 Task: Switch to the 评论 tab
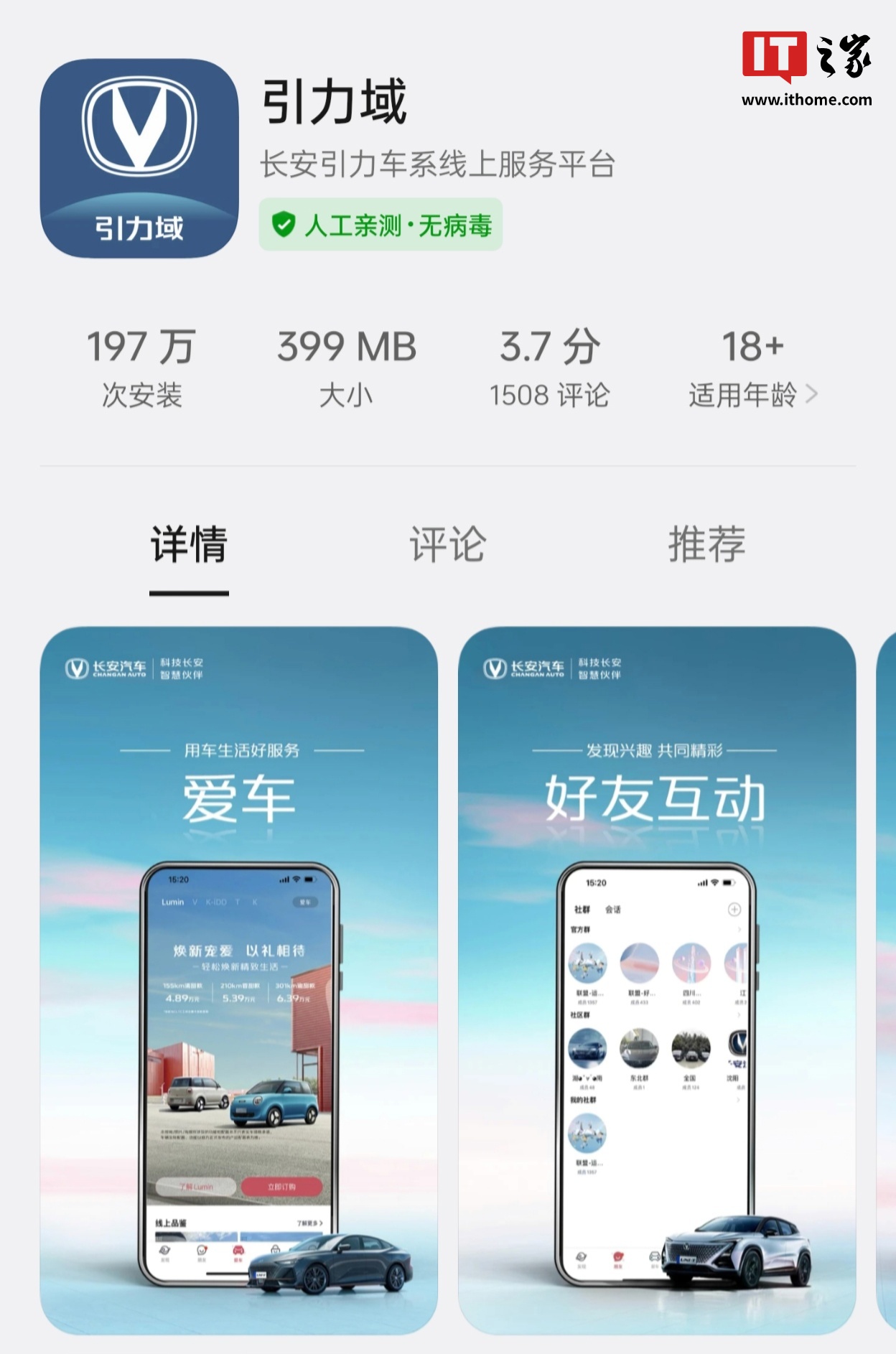click(447, 544)
